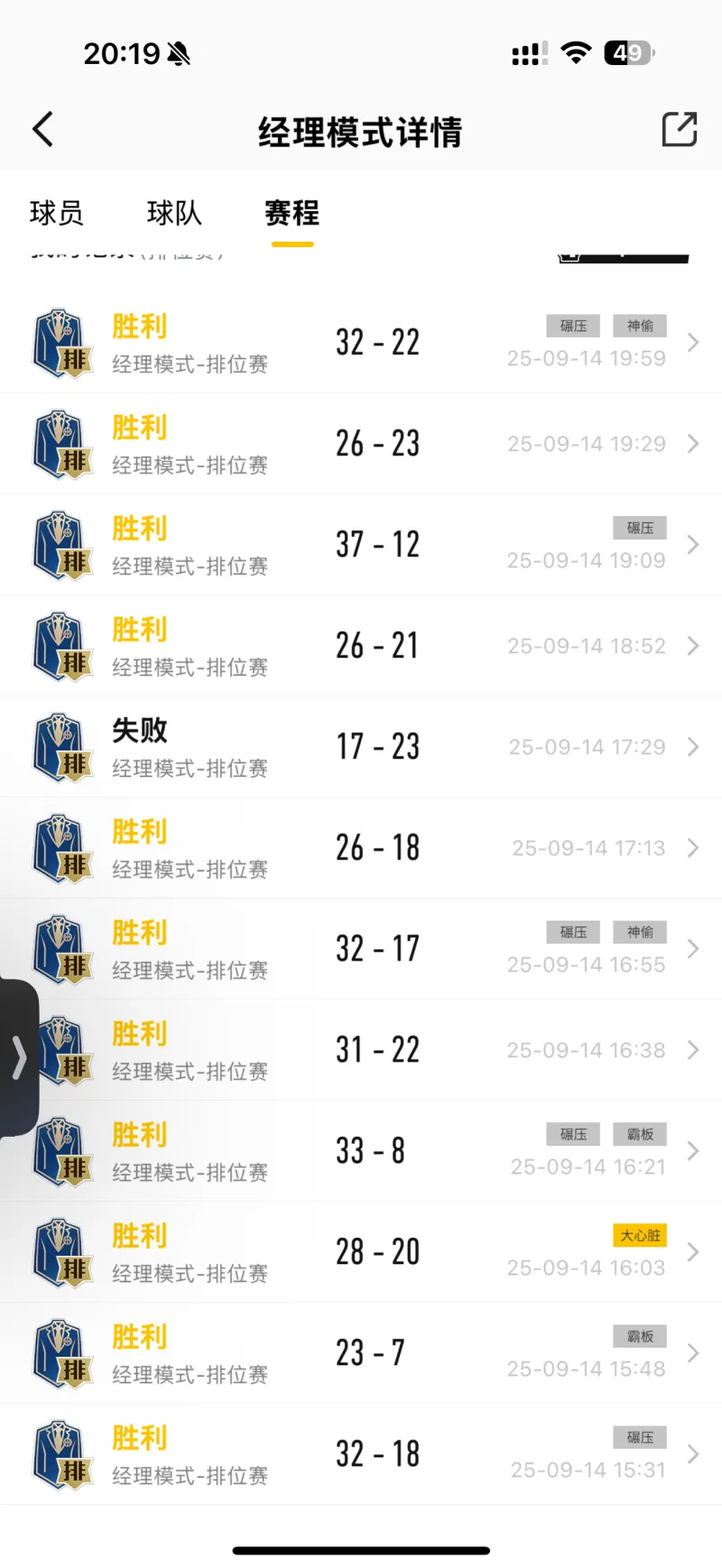The image size is (722, 1568).
Task: Open the 26 - 23 match from 19:29
Action: pos(361,444)
